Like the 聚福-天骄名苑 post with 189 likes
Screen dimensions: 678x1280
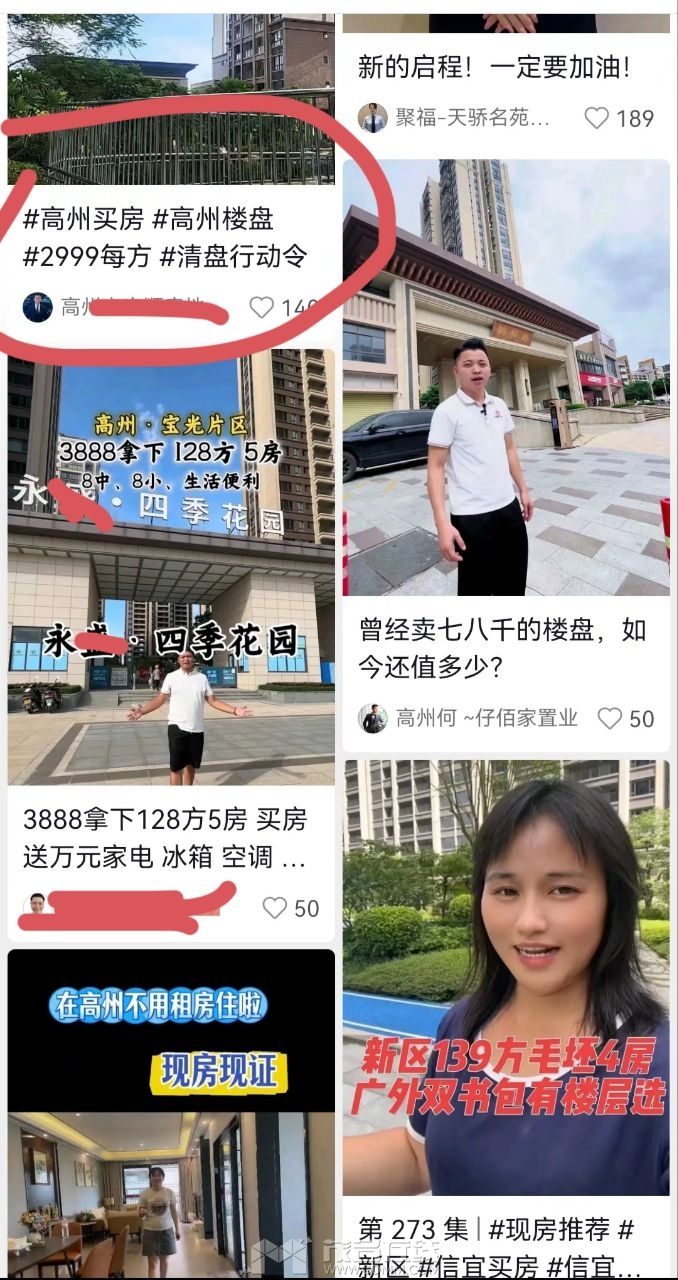coord(597,118)
